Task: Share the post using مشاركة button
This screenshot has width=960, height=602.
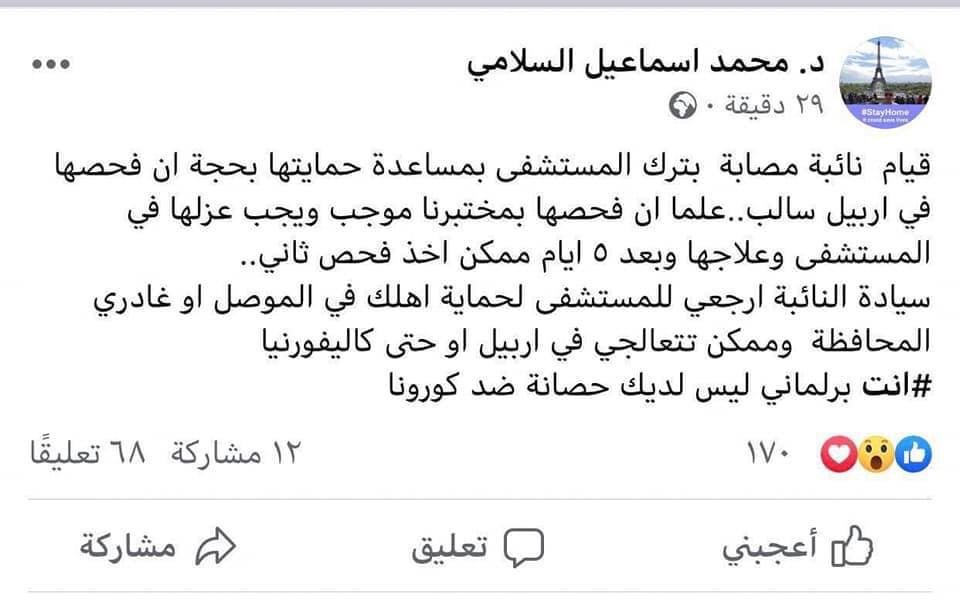Action: (157, 547)
